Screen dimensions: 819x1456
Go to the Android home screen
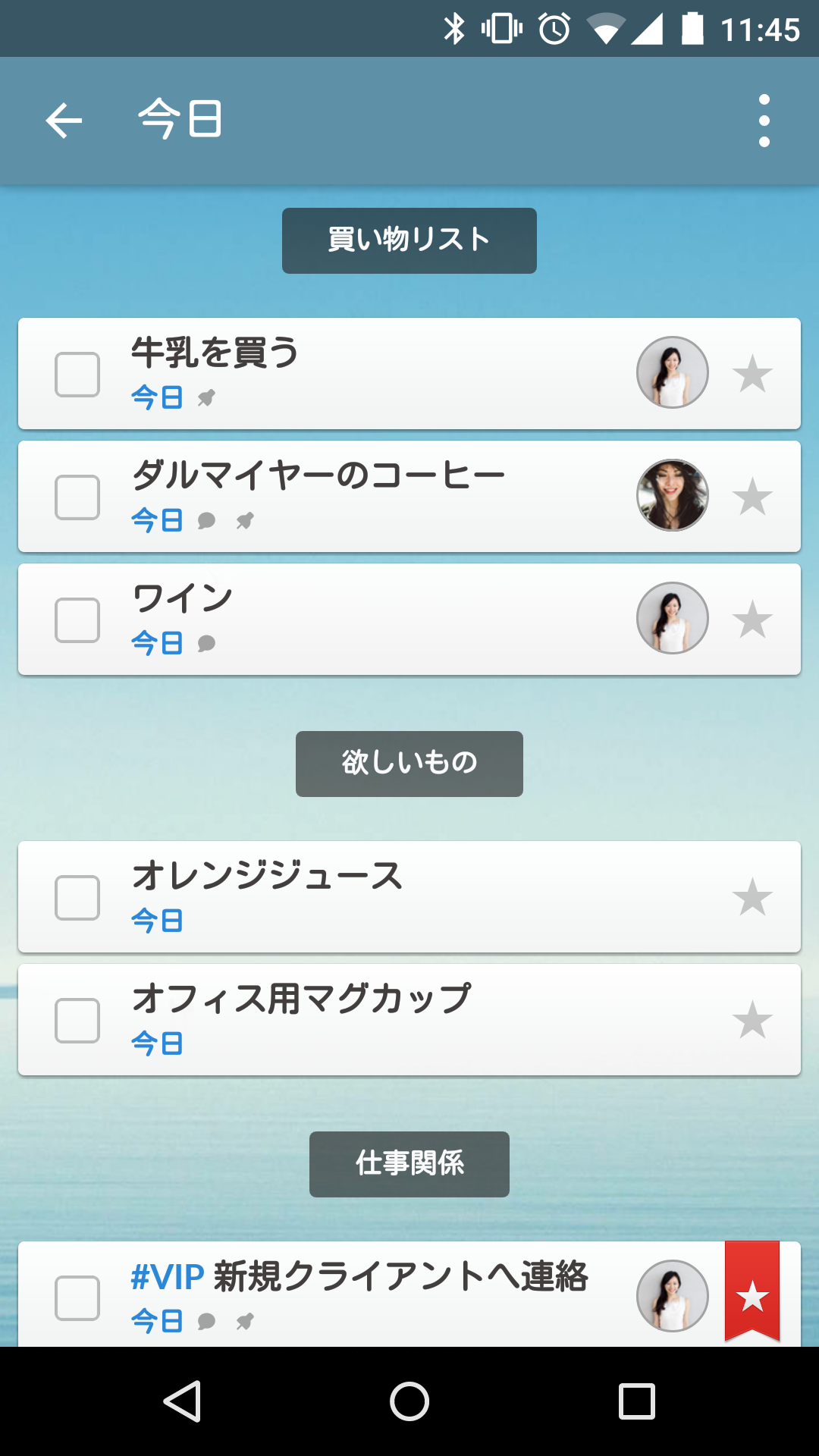point(409,1401)
